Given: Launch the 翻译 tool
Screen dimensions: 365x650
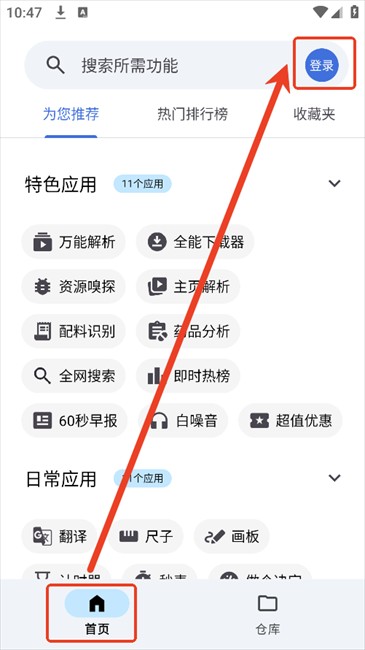Looking at the screenshot, I should tap(59, 536).
